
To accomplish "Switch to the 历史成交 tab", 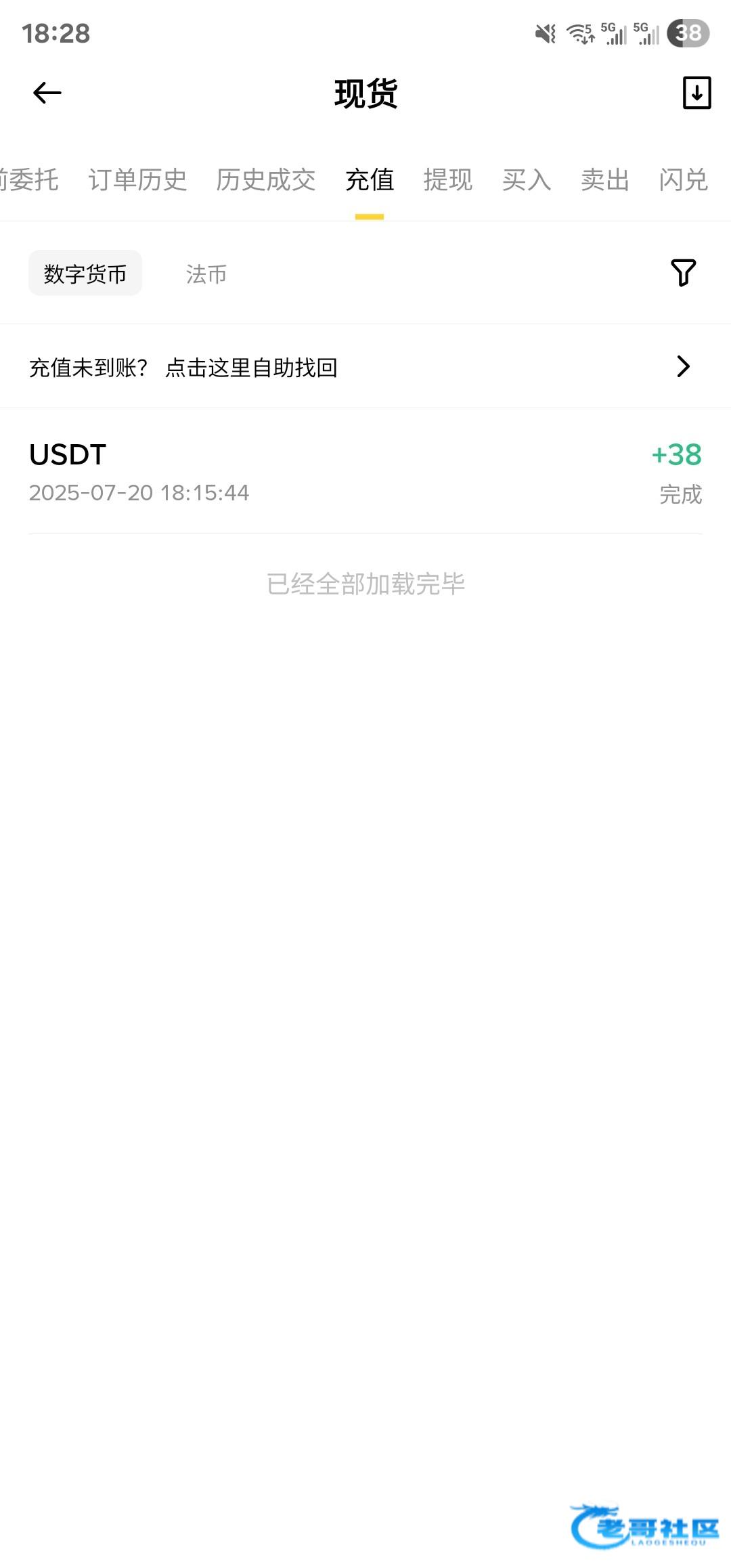I will [x=266, y=180].
